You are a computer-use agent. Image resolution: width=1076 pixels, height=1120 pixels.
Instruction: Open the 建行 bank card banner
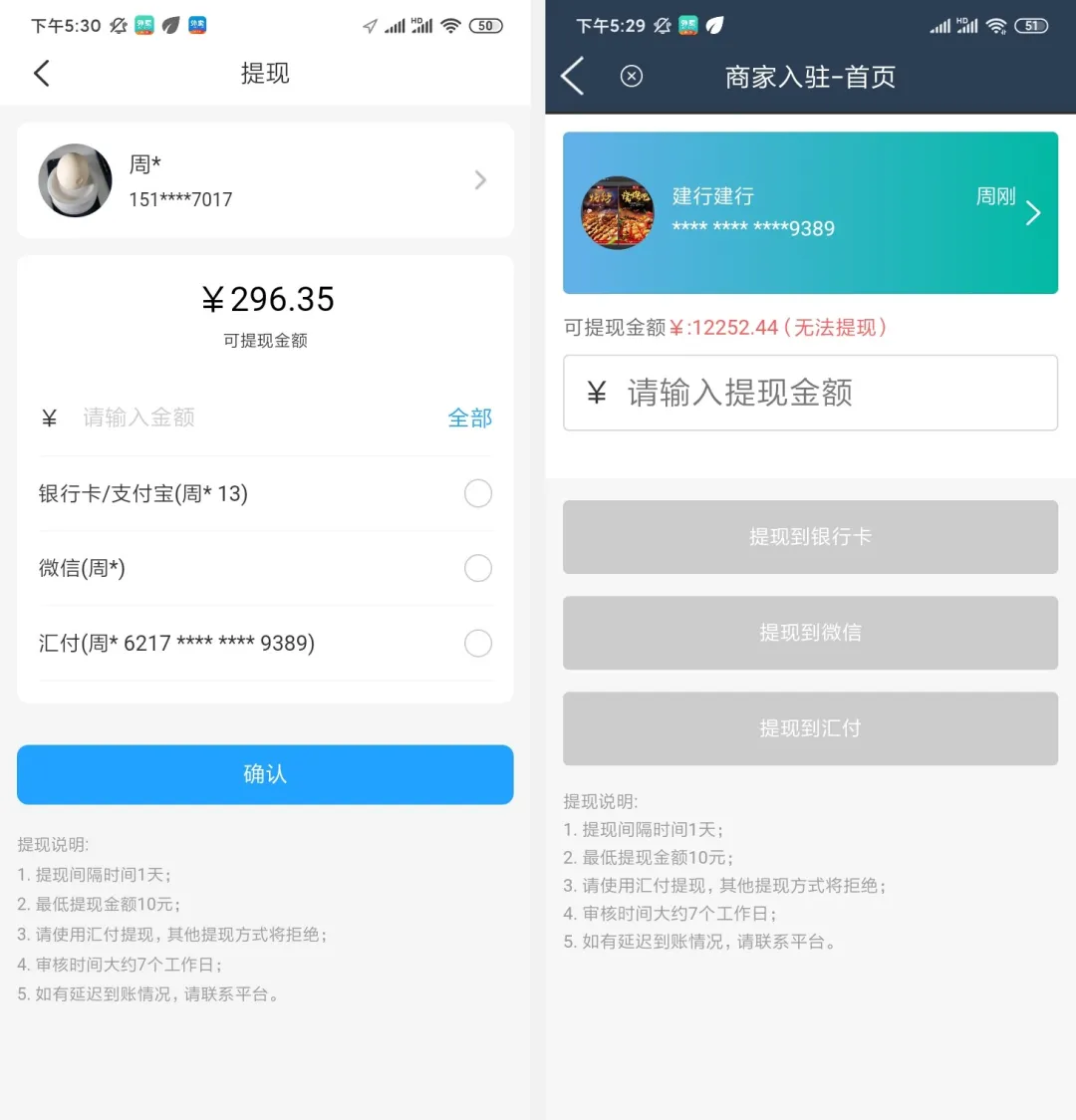[809, 212]
